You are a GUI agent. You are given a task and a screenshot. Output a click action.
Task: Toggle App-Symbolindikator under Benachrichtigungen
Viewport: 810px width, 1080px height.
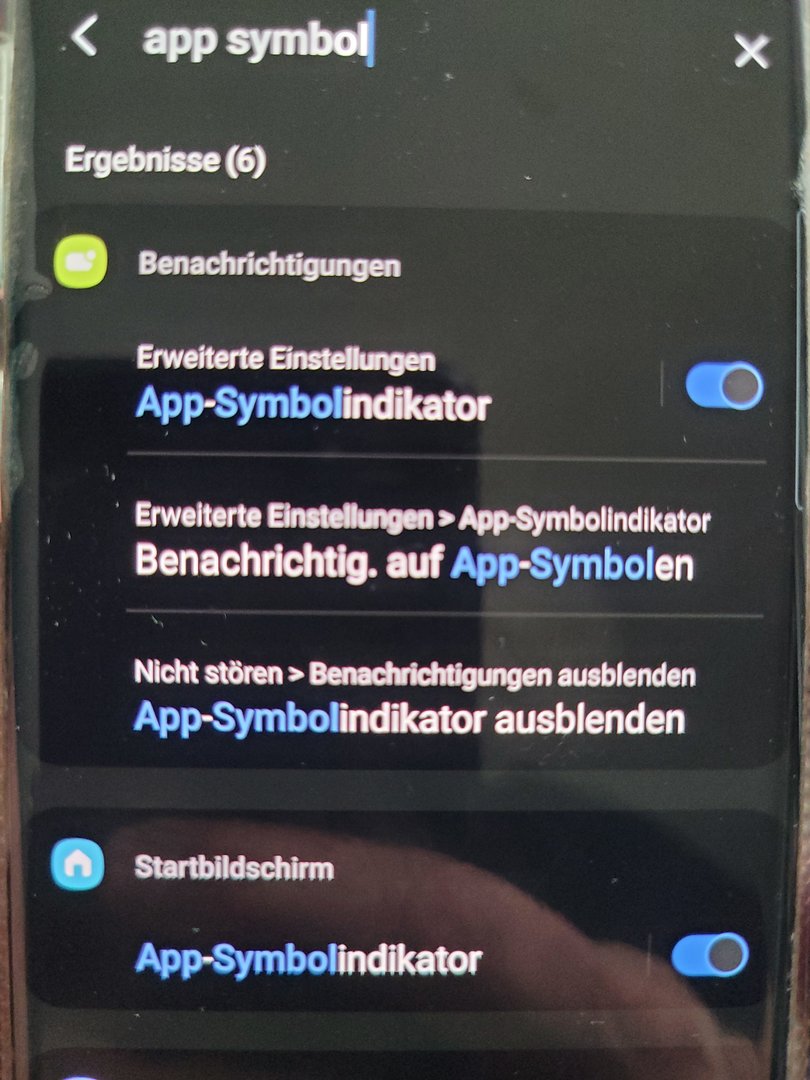[x=724, y=386]
